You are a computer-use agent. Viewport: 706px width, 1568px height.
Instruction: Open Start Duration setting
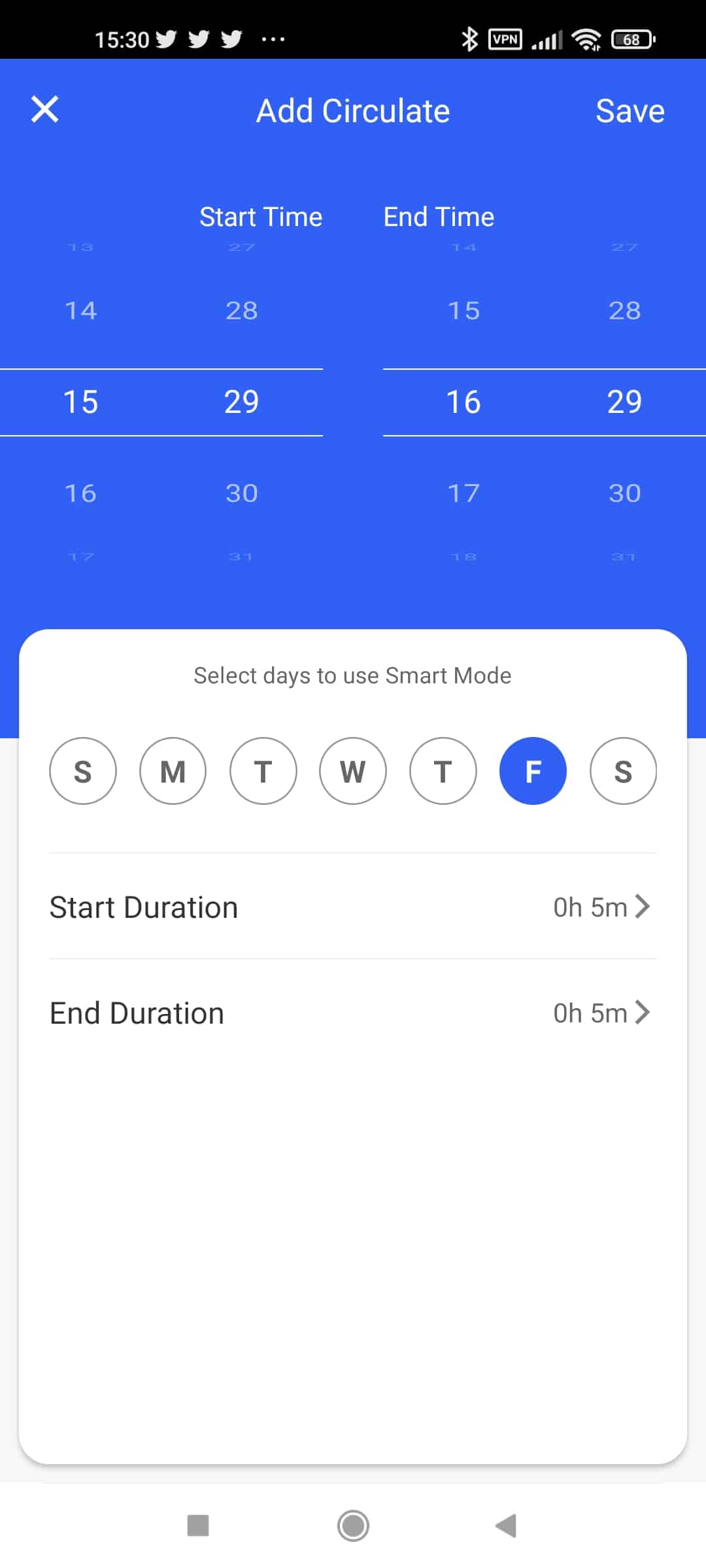[x=353, y=907]
